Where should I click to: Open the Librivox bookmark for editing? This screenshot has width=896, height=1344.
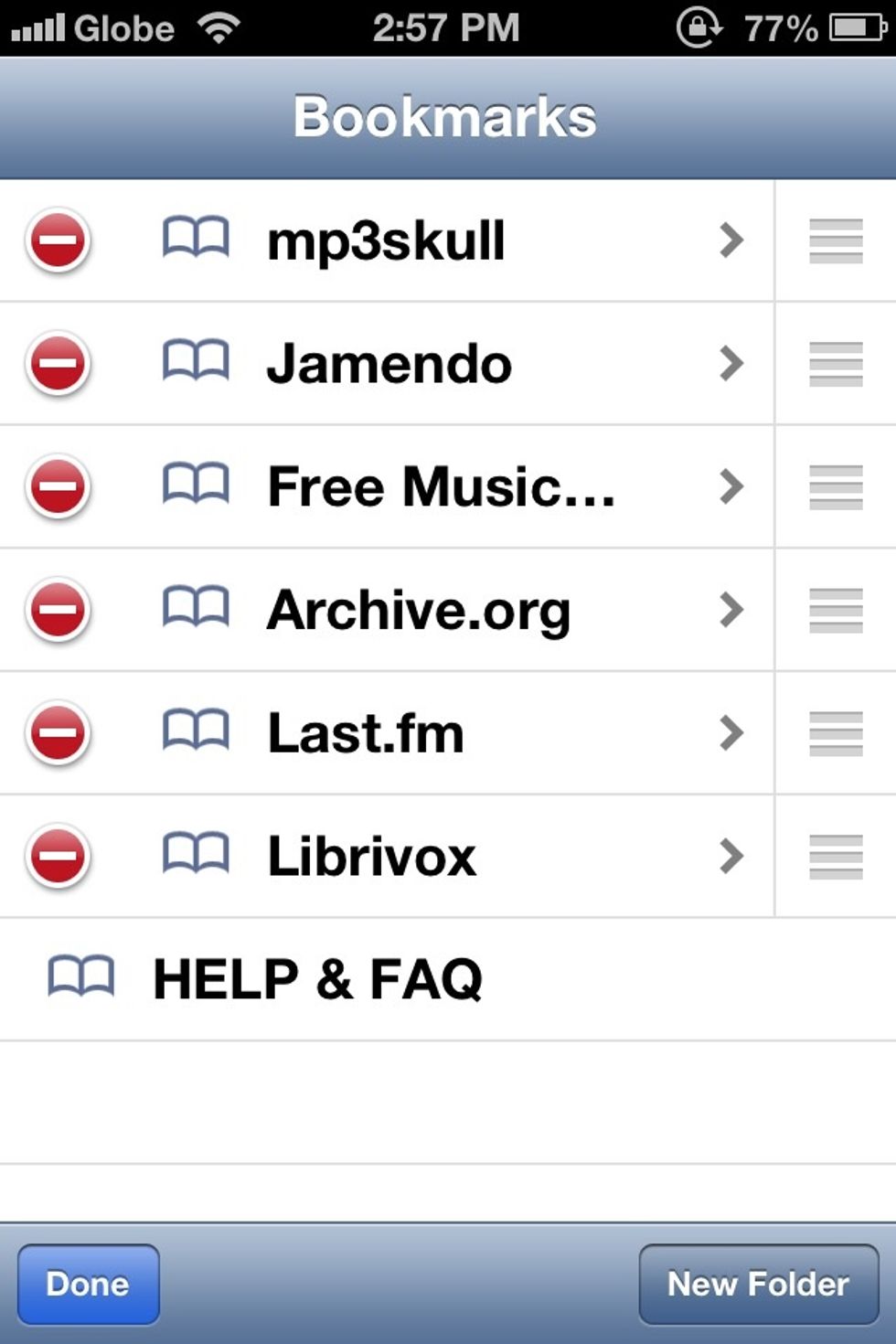click(x=439, y=857)
